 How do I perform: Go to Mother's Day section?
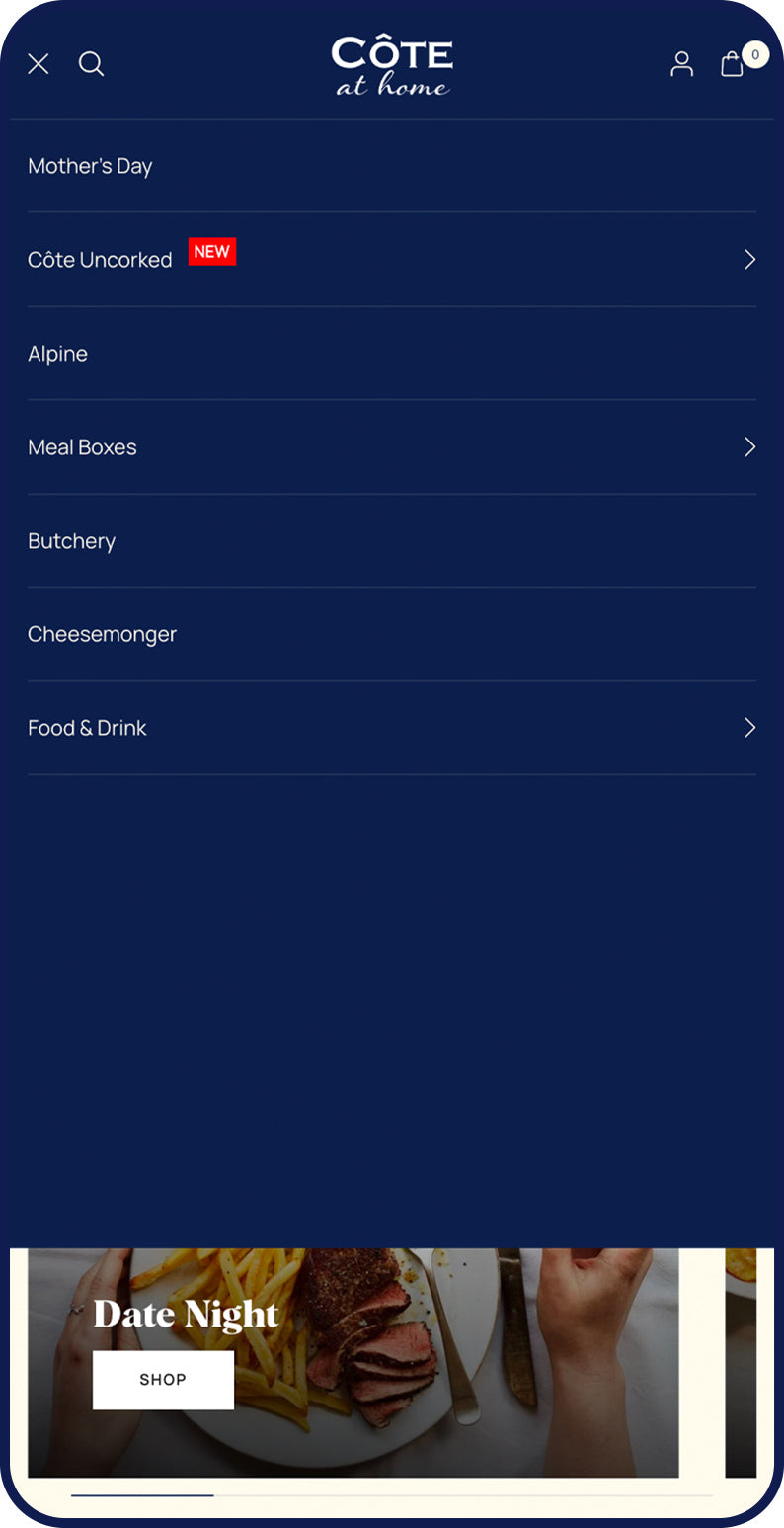point(90,166)
